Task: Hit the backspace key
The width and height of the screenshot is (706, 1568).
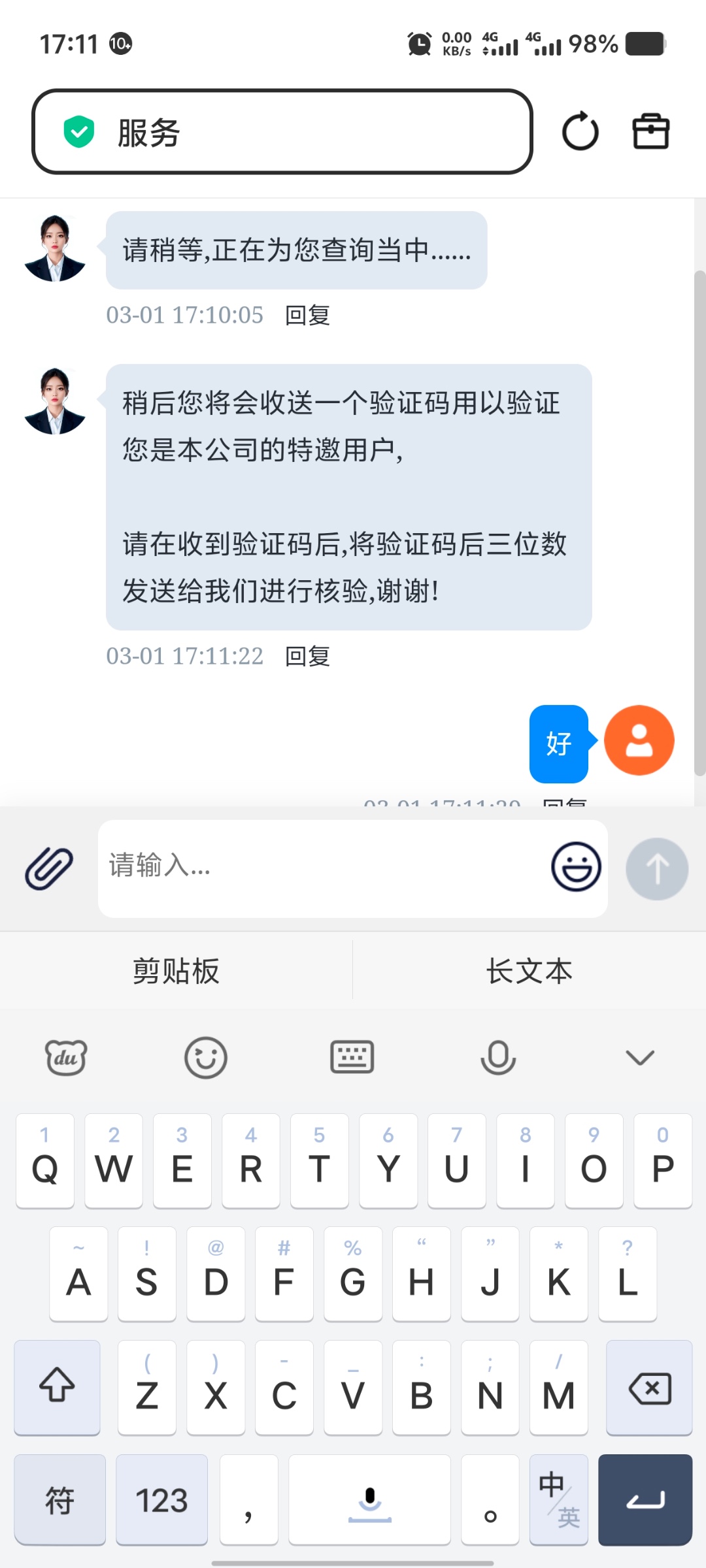Action: pyautogui.click(x=649, y=1388)
